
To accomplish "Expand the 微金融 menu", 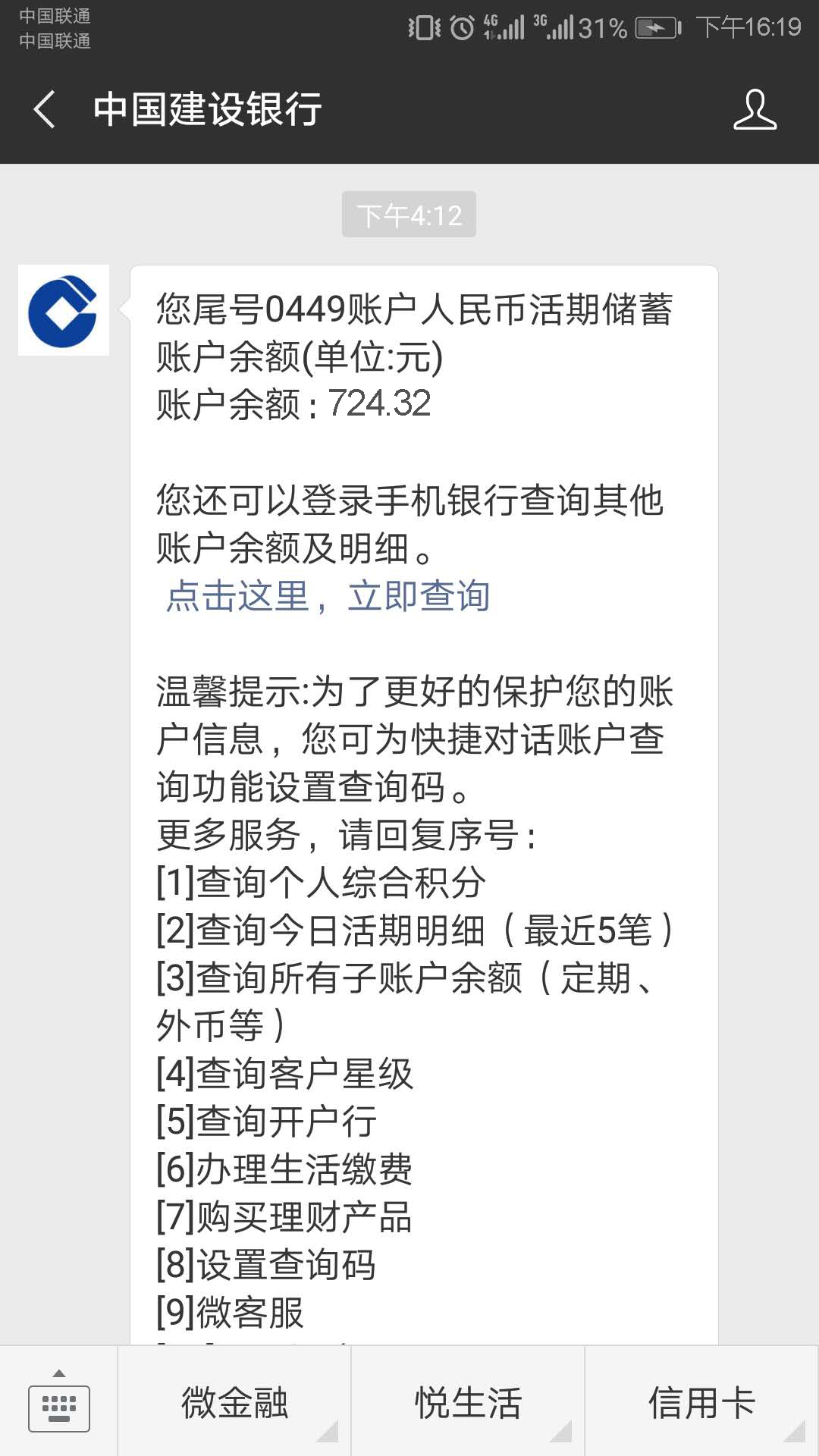I will tap(234, 1401).
